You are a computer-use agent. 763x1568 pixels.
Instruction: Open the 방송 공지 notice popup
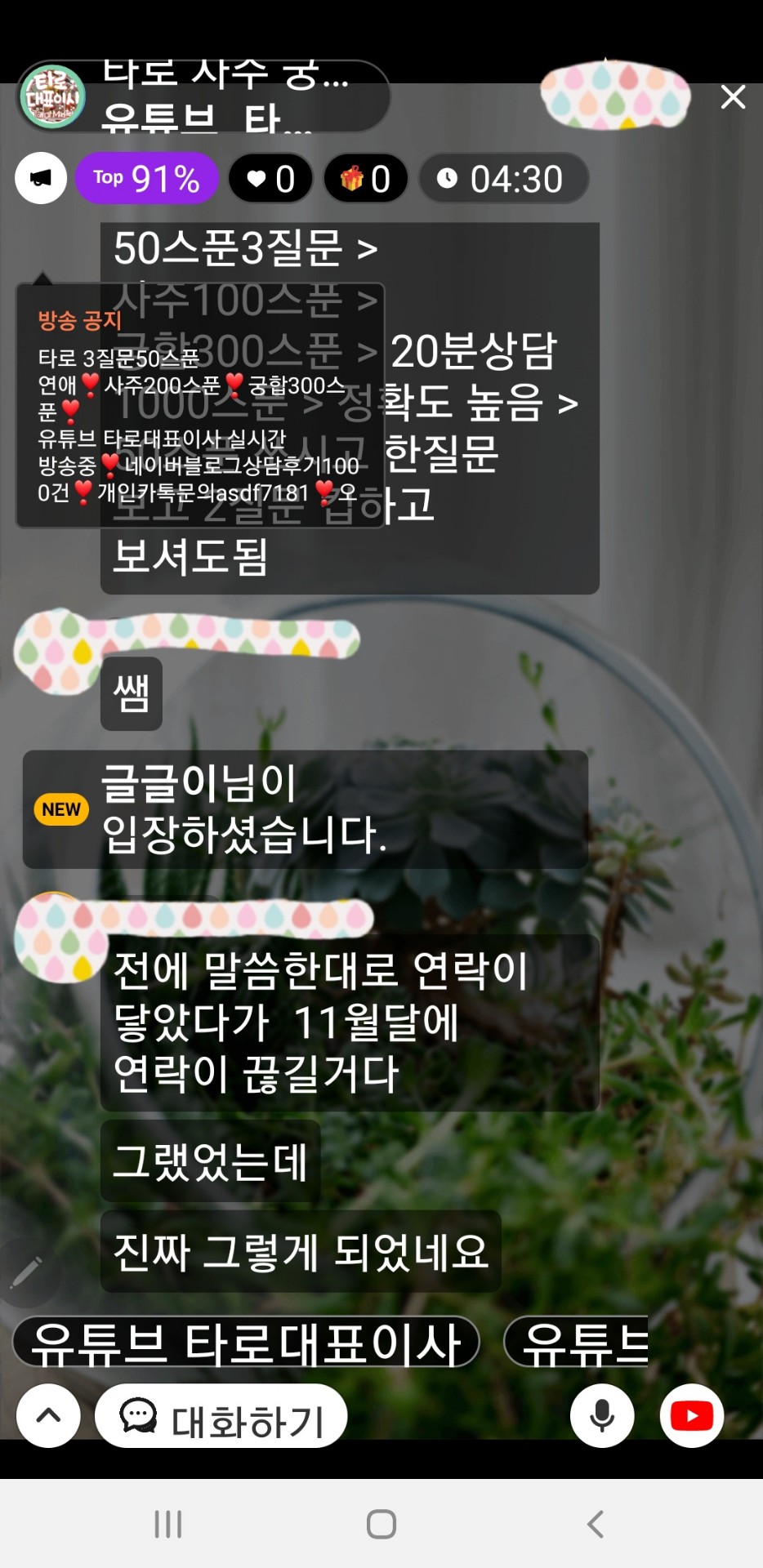coord(199,406)
